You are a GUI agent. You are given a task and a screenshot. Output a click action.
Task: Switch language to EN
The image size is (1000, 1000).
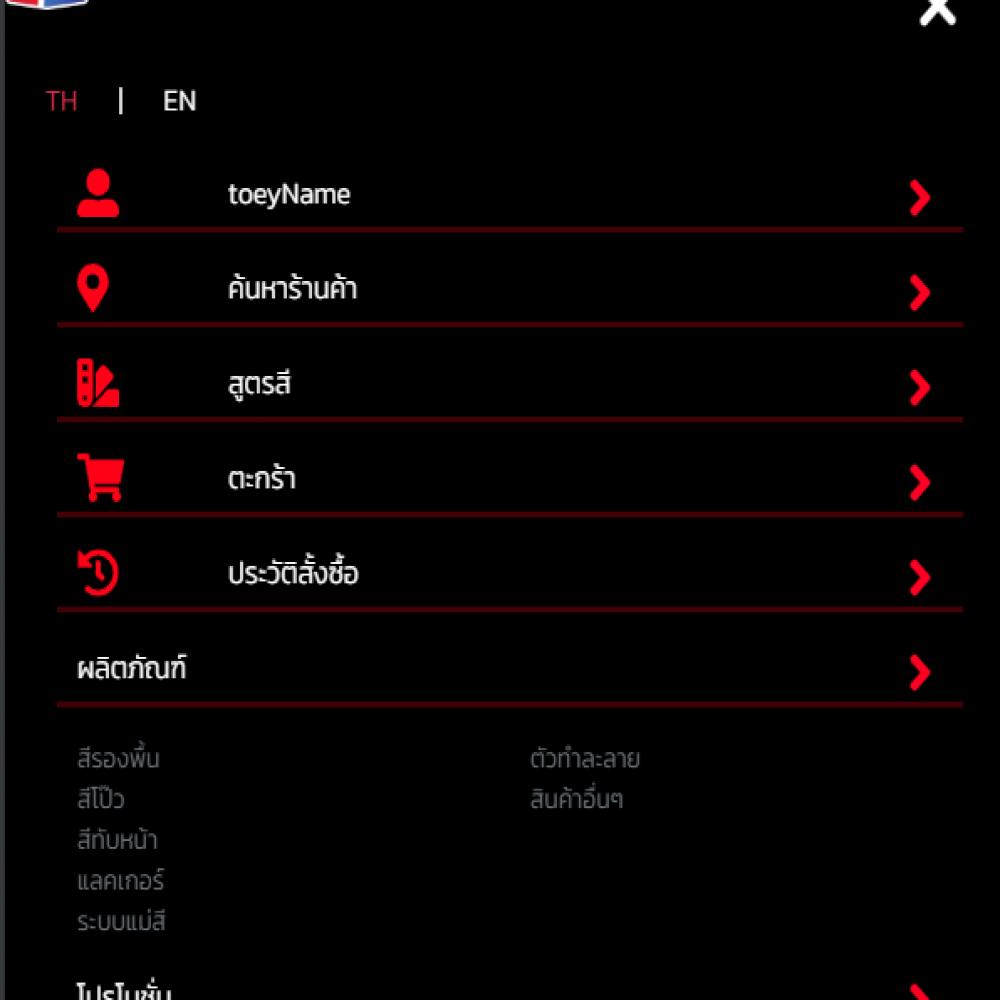pos(180,101)
